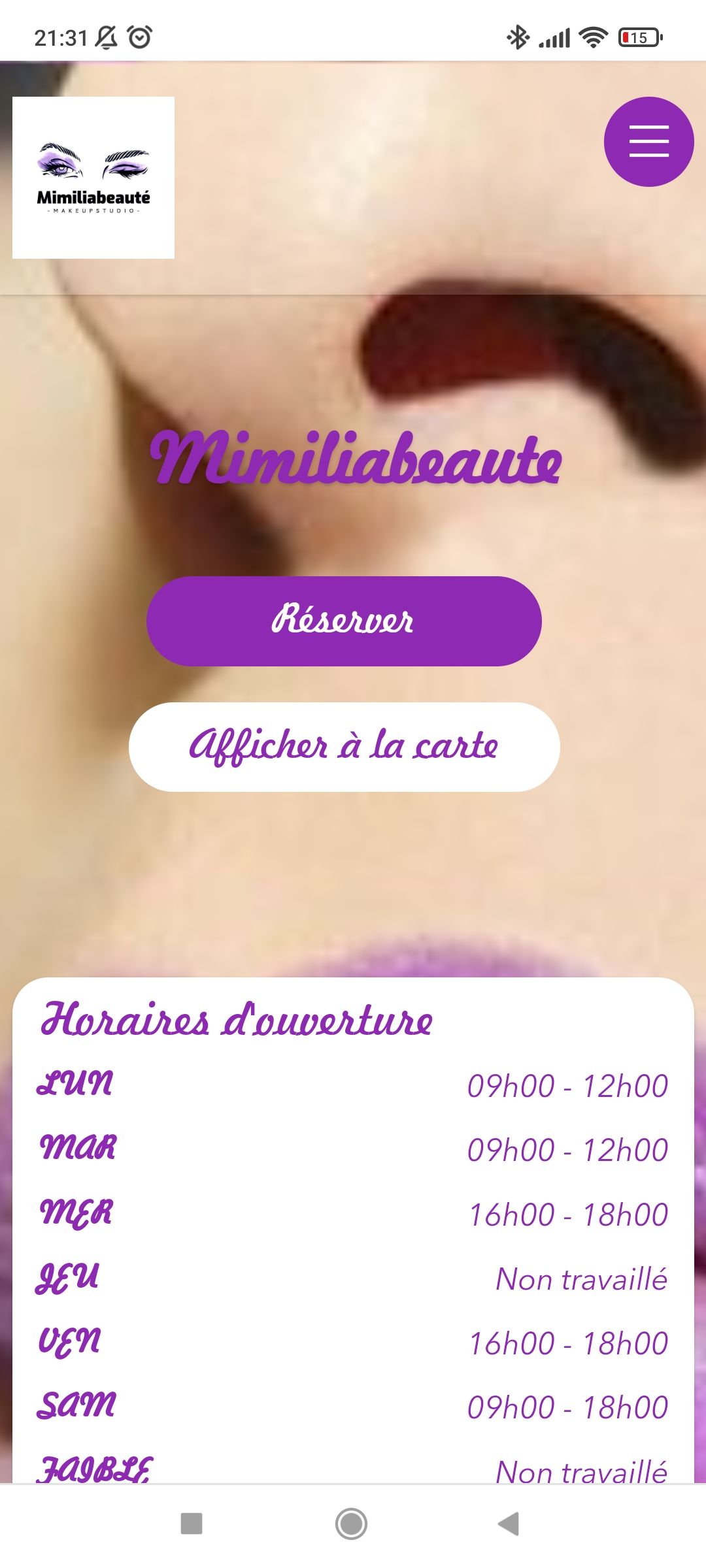Open recent apps from the navigation bar
706x1568 pixels.
192,1524
